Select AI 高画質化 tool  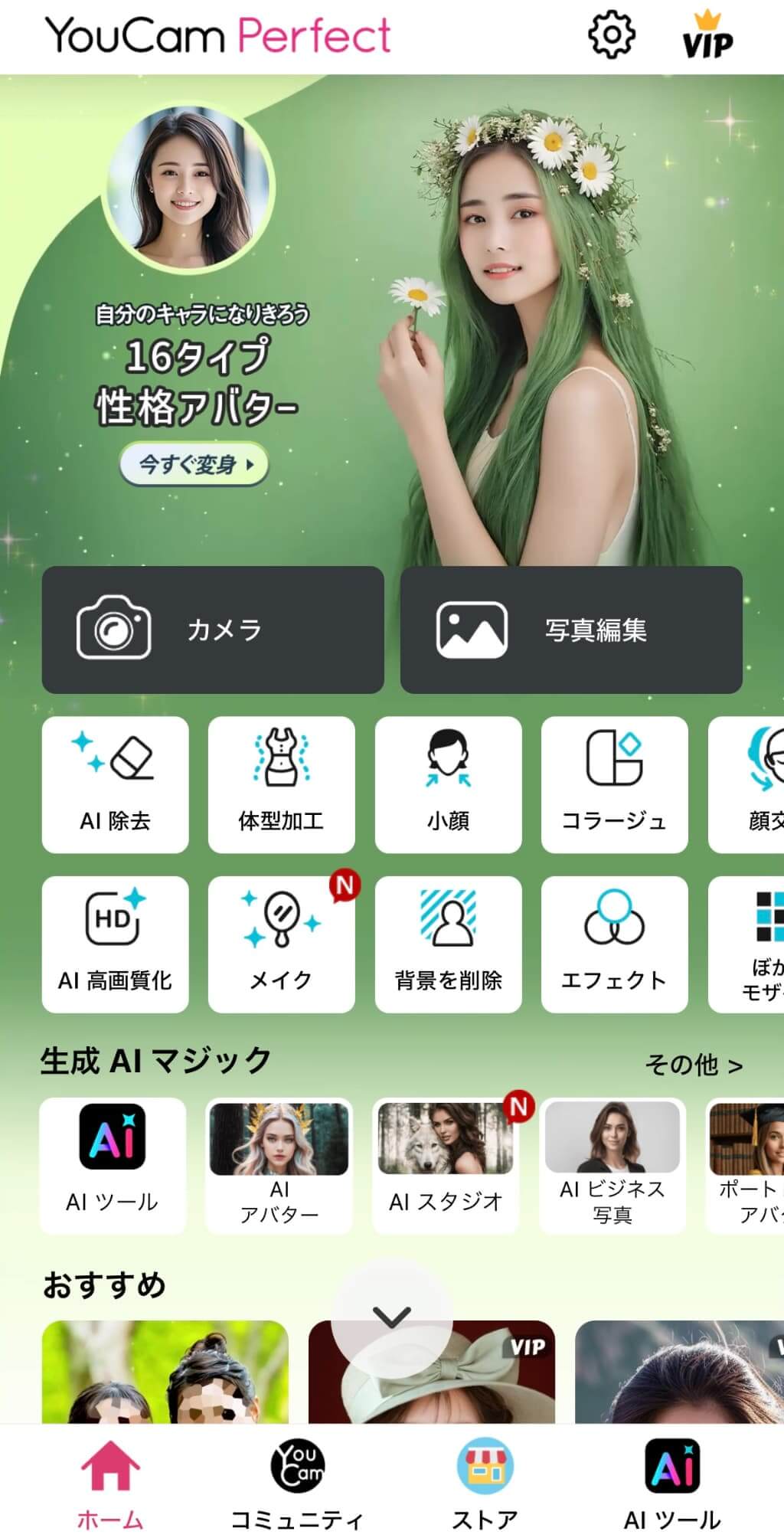click(x=115, y=944)
